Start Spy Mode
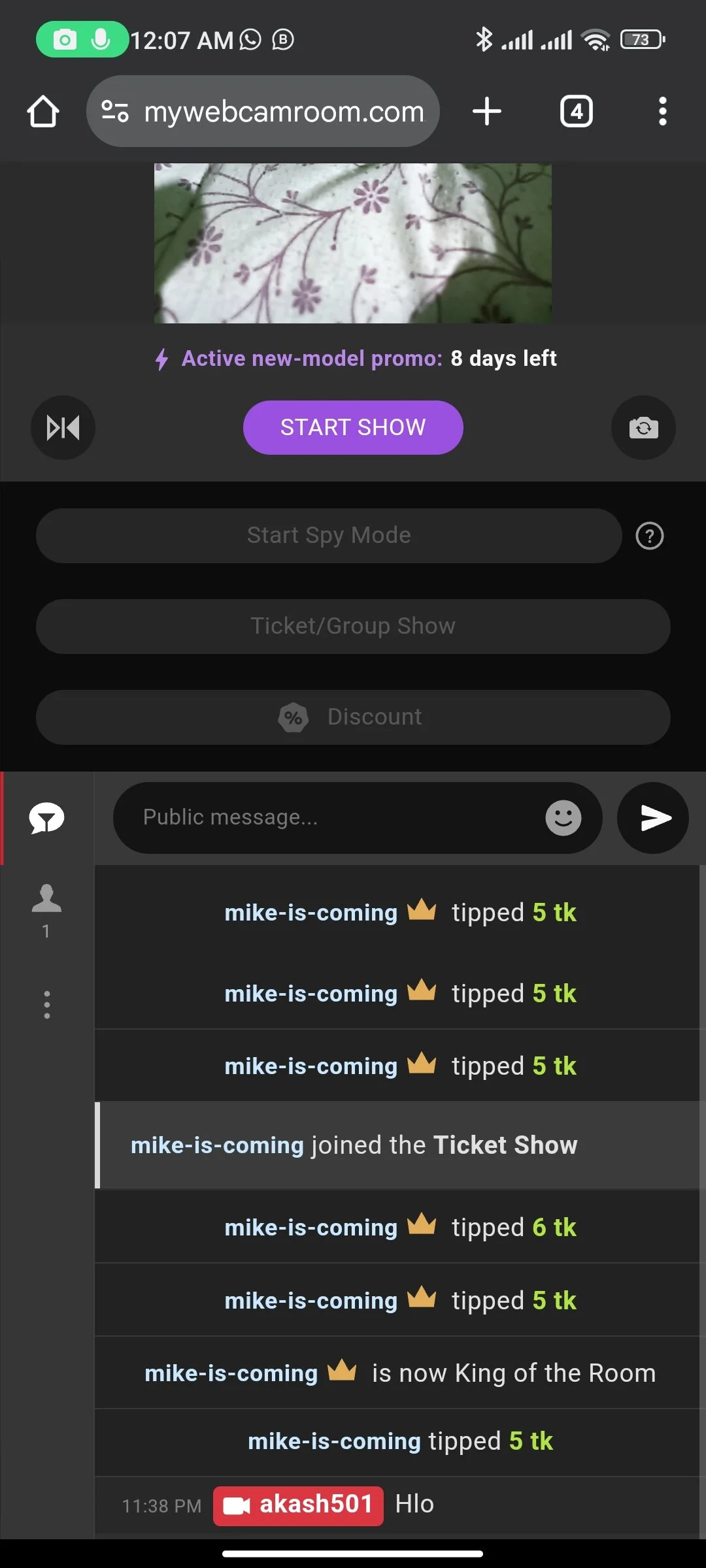The width and height of the screenshot is (706, 1568). pos(329,536)
